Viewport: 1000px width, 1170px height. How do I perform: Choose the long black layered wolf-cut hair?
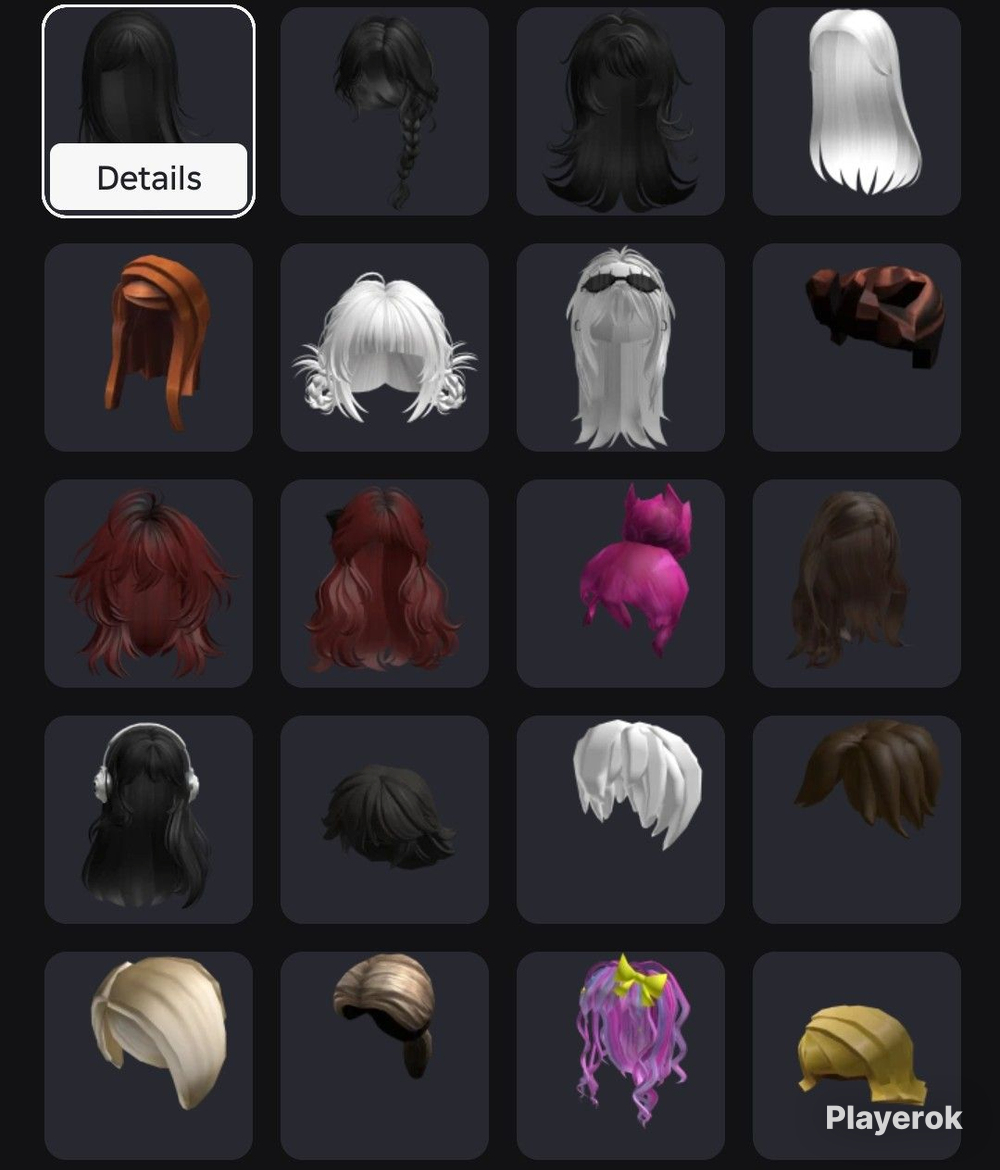click(620, 111)
